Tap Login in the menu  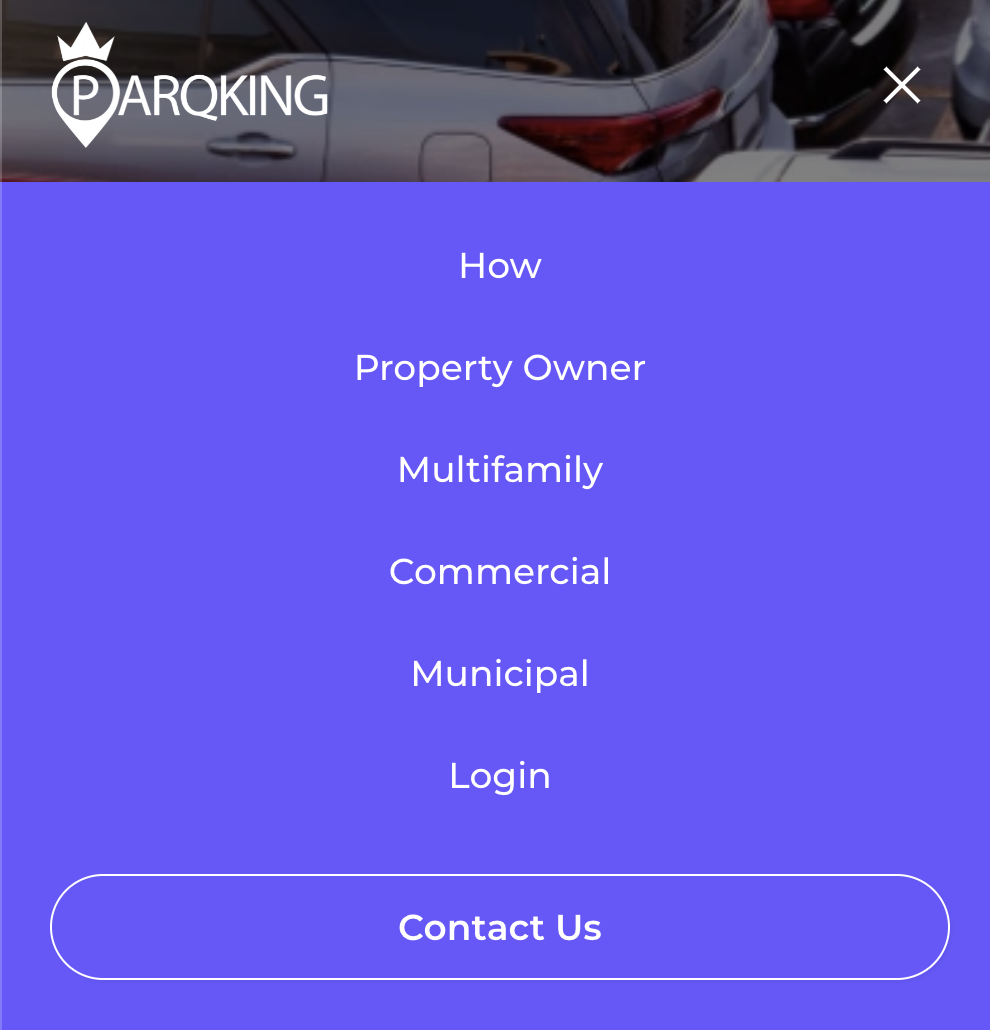click(499, 776)
